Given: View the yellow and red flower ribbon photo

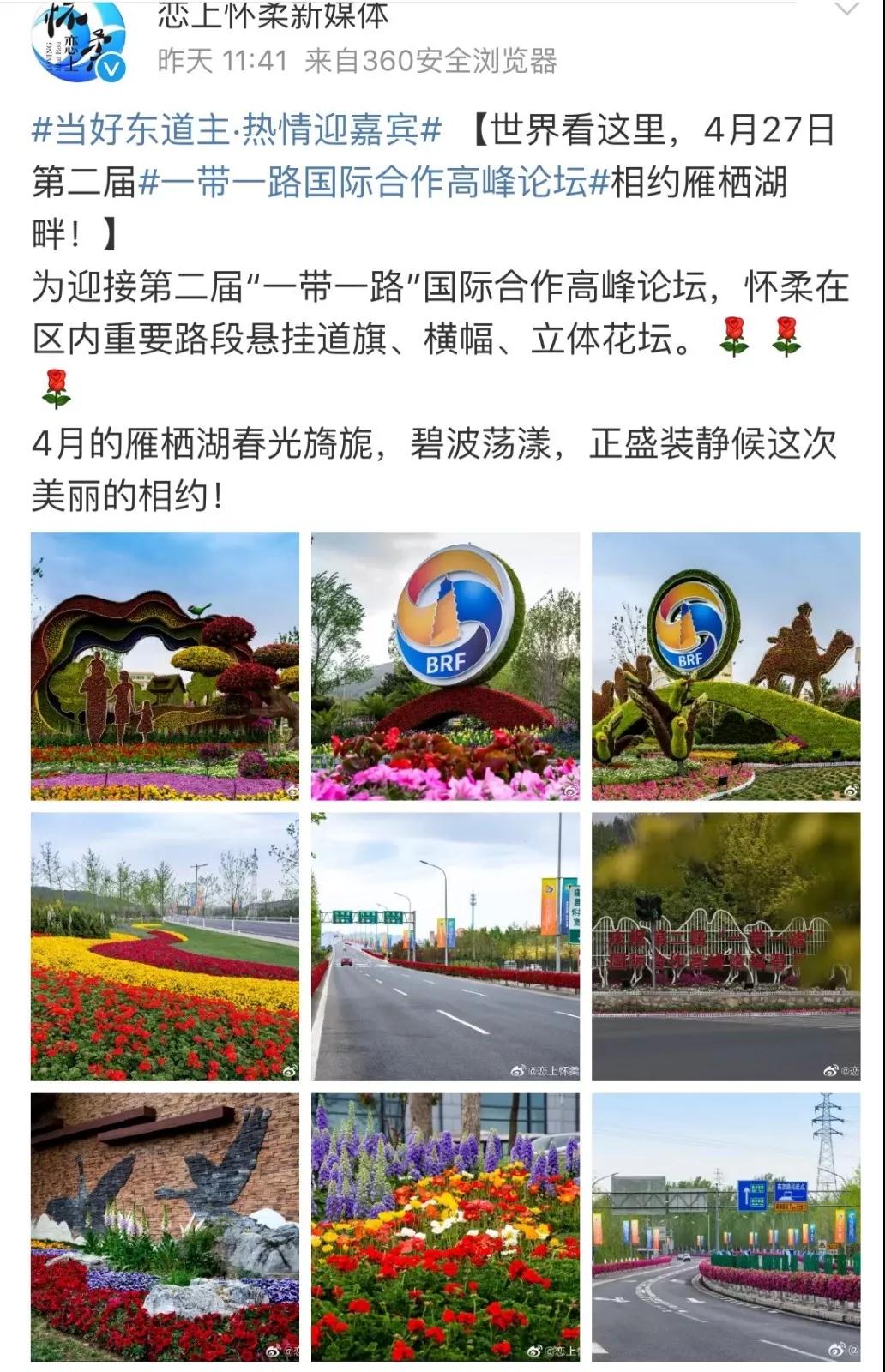Looking at the screenshot, I should click(165, 947).
